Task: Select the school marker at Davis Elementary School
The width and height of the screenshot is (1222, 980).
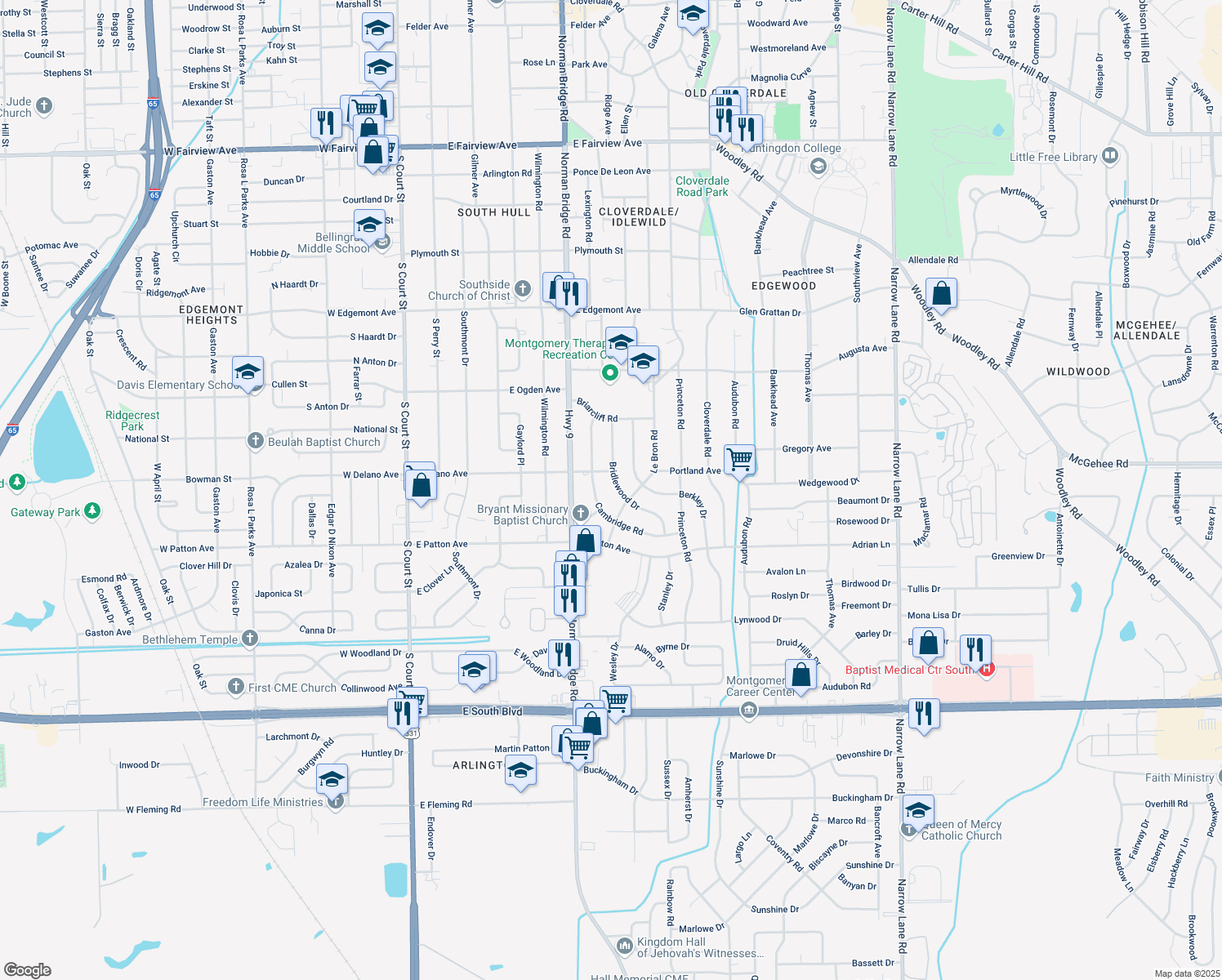Action: (x=248, y=373)
